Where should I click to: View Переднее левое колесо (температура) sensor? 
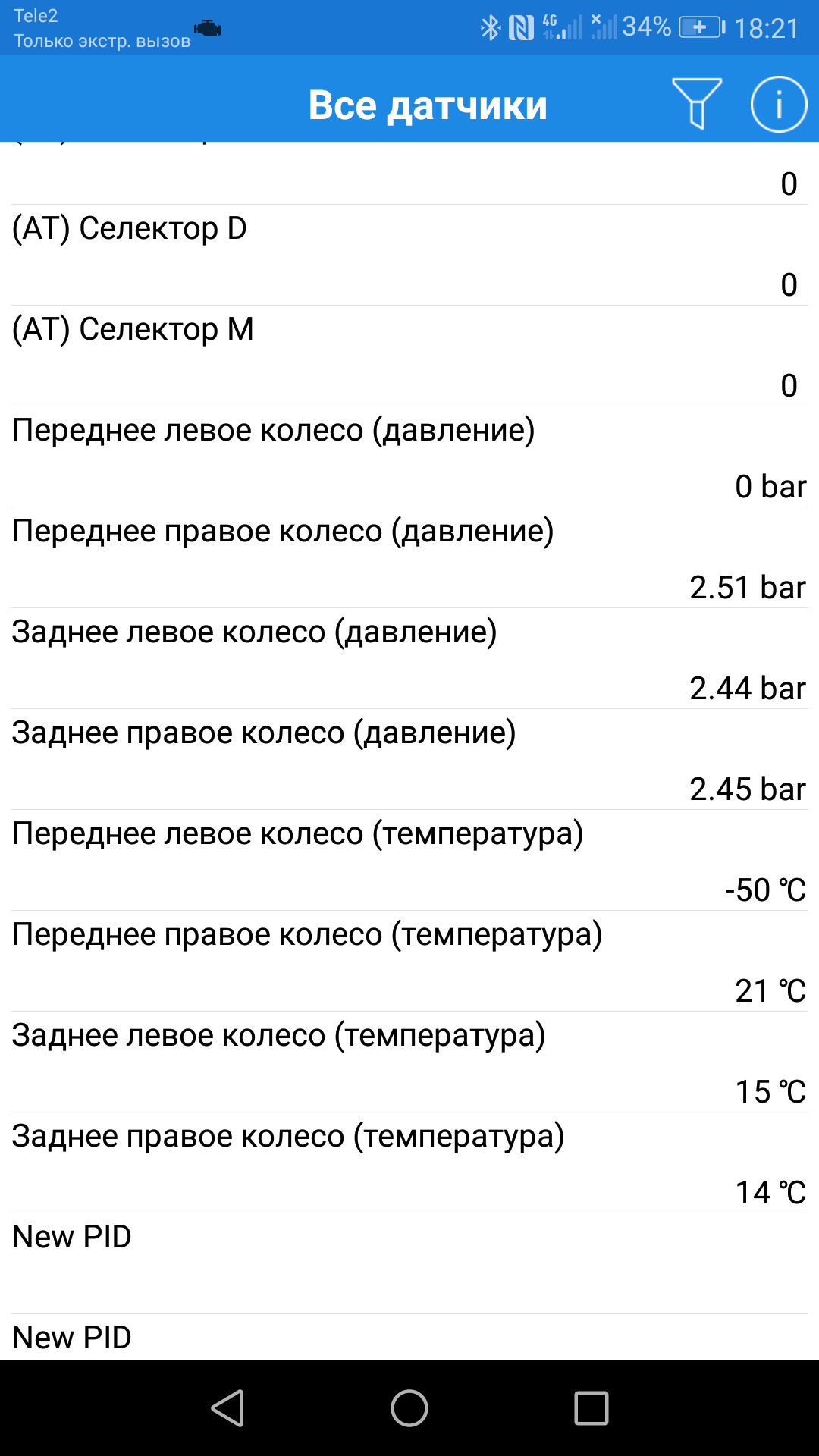409,860
